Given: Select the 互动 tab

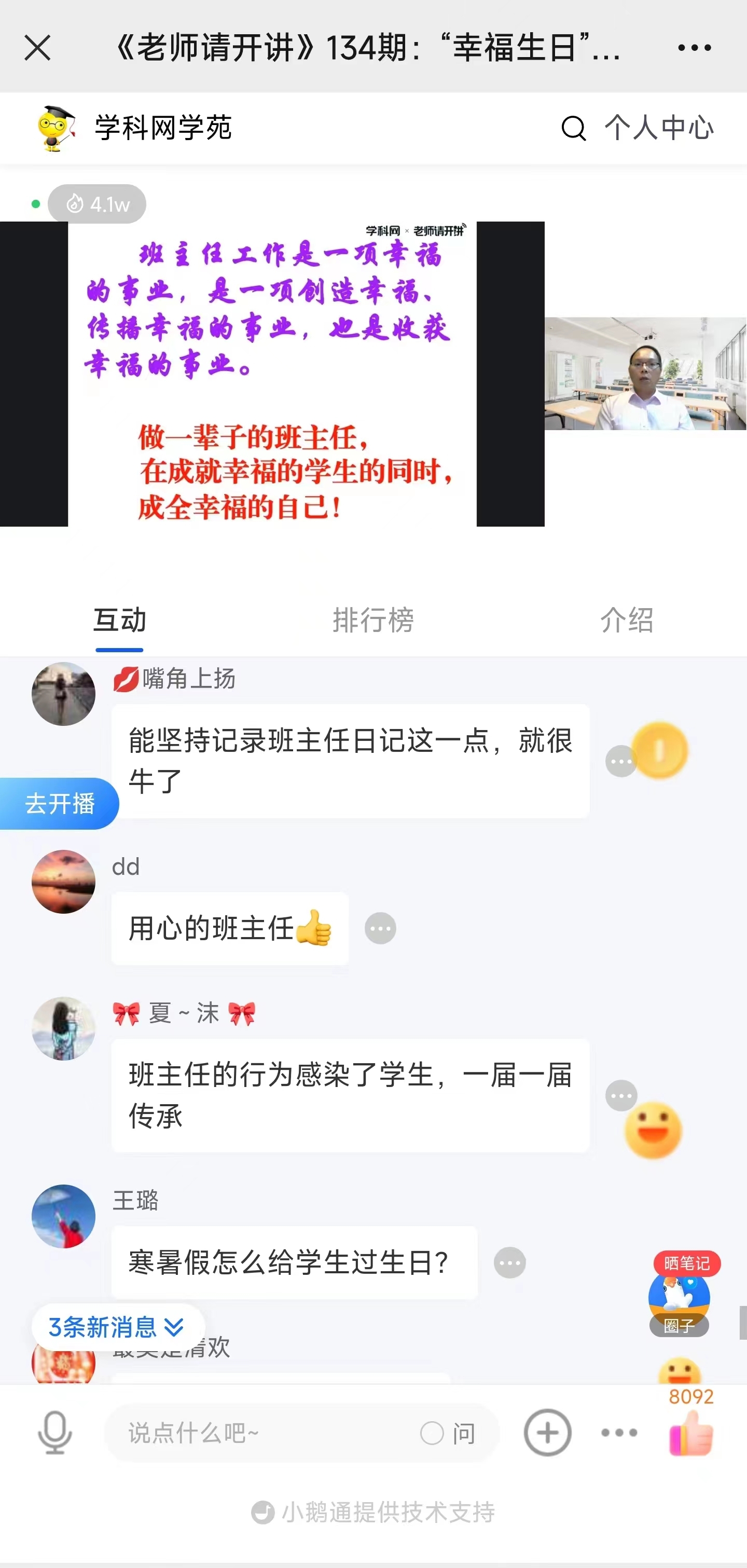Looking at the screenshot, I should tap(119, 620).
